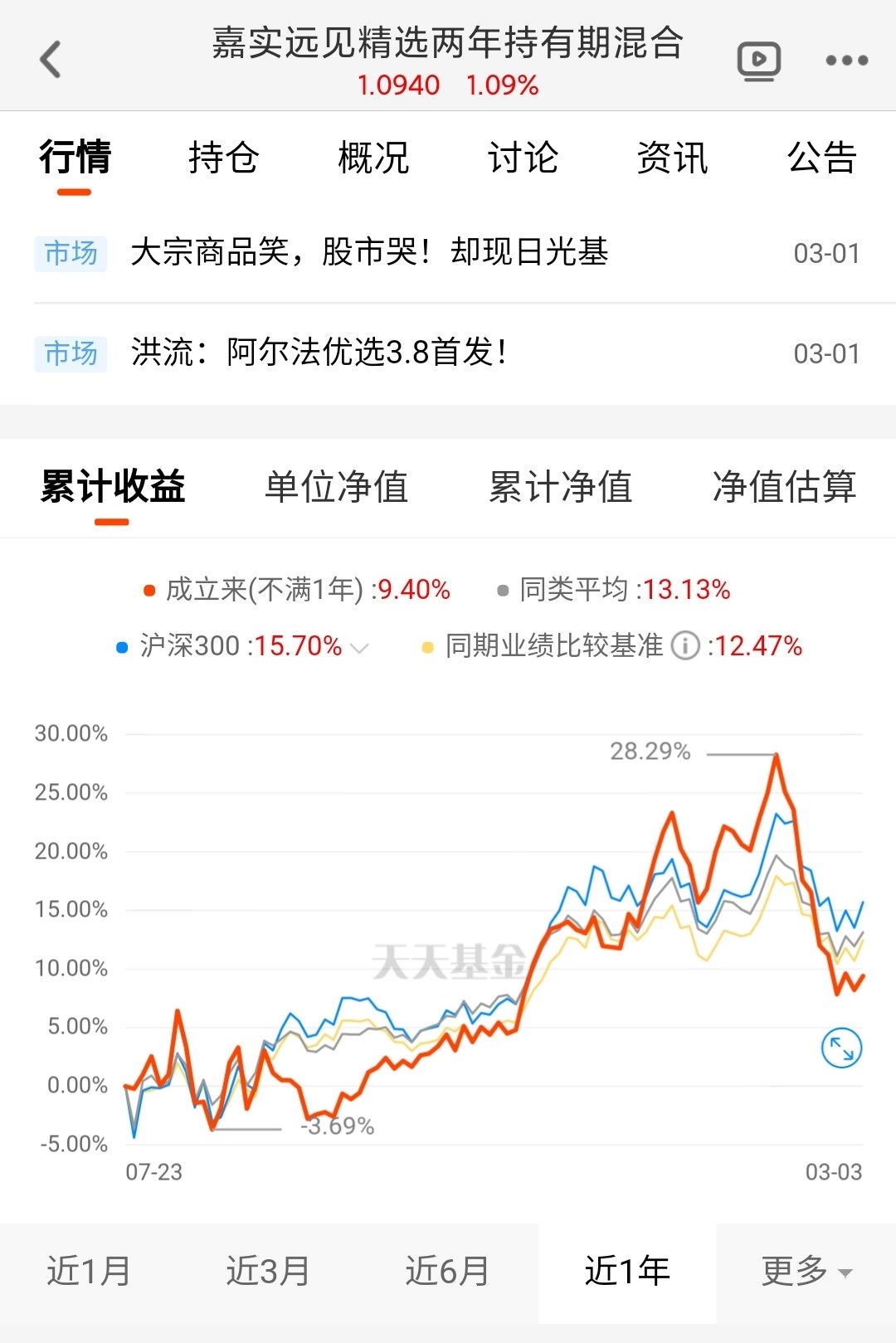Open the 净值估算 chart view

(x=785, y=489)
